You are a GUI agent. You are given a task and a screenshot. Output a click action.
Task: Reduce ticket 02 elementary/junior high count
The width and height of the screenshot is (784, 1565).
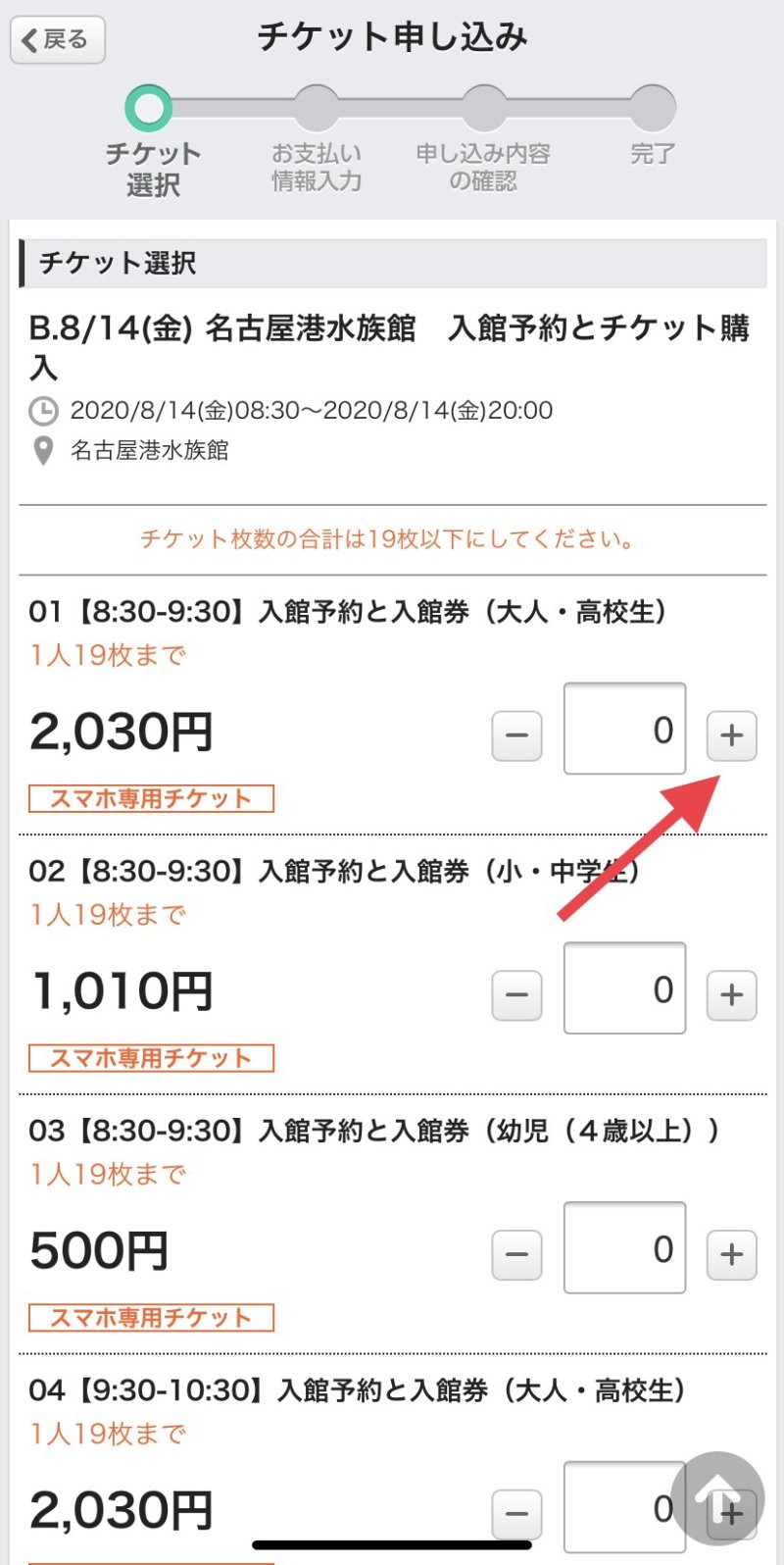516,994
